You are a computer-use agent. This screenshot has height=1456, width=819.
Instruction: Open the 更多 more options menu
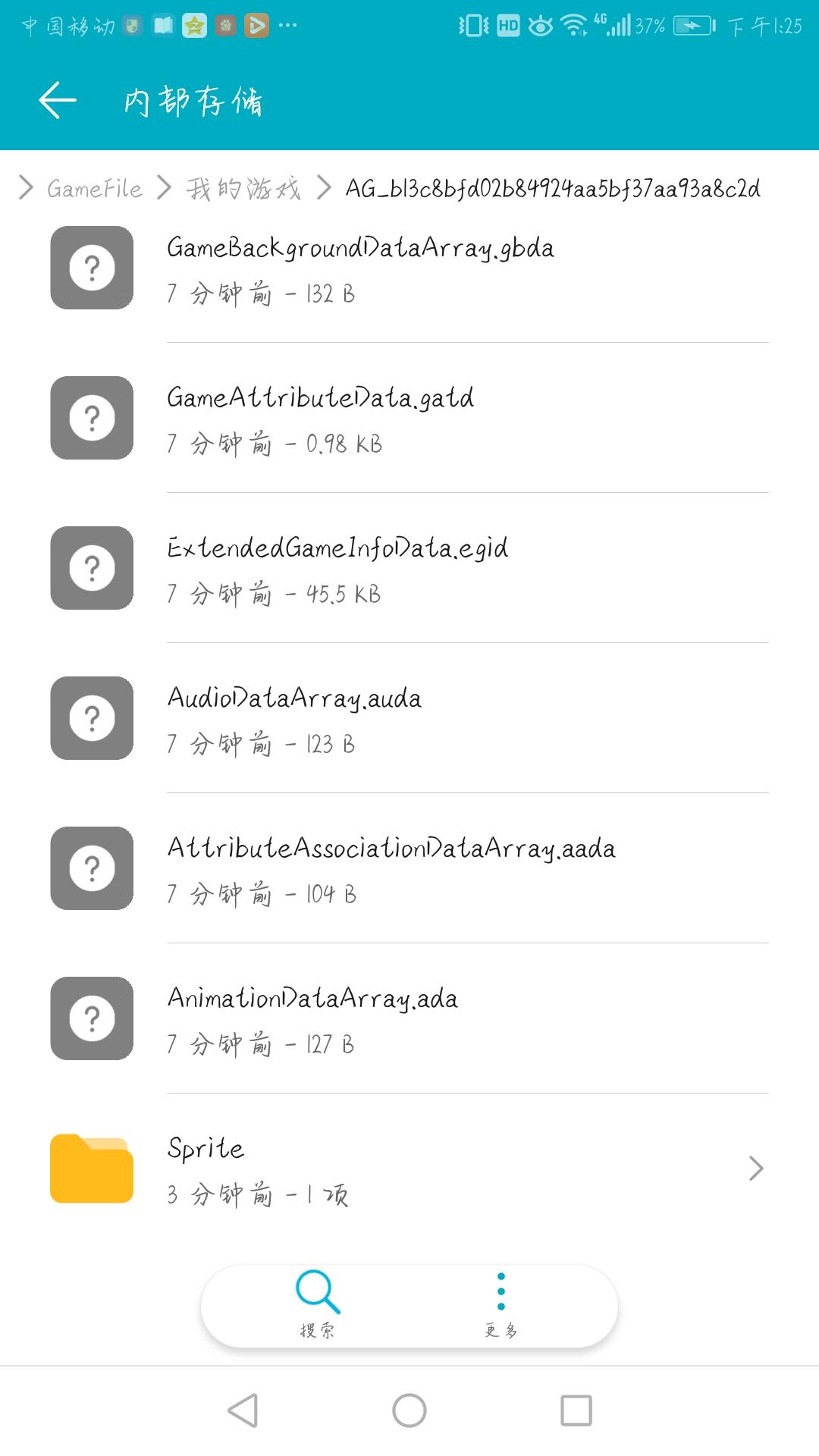point(500,1303)
